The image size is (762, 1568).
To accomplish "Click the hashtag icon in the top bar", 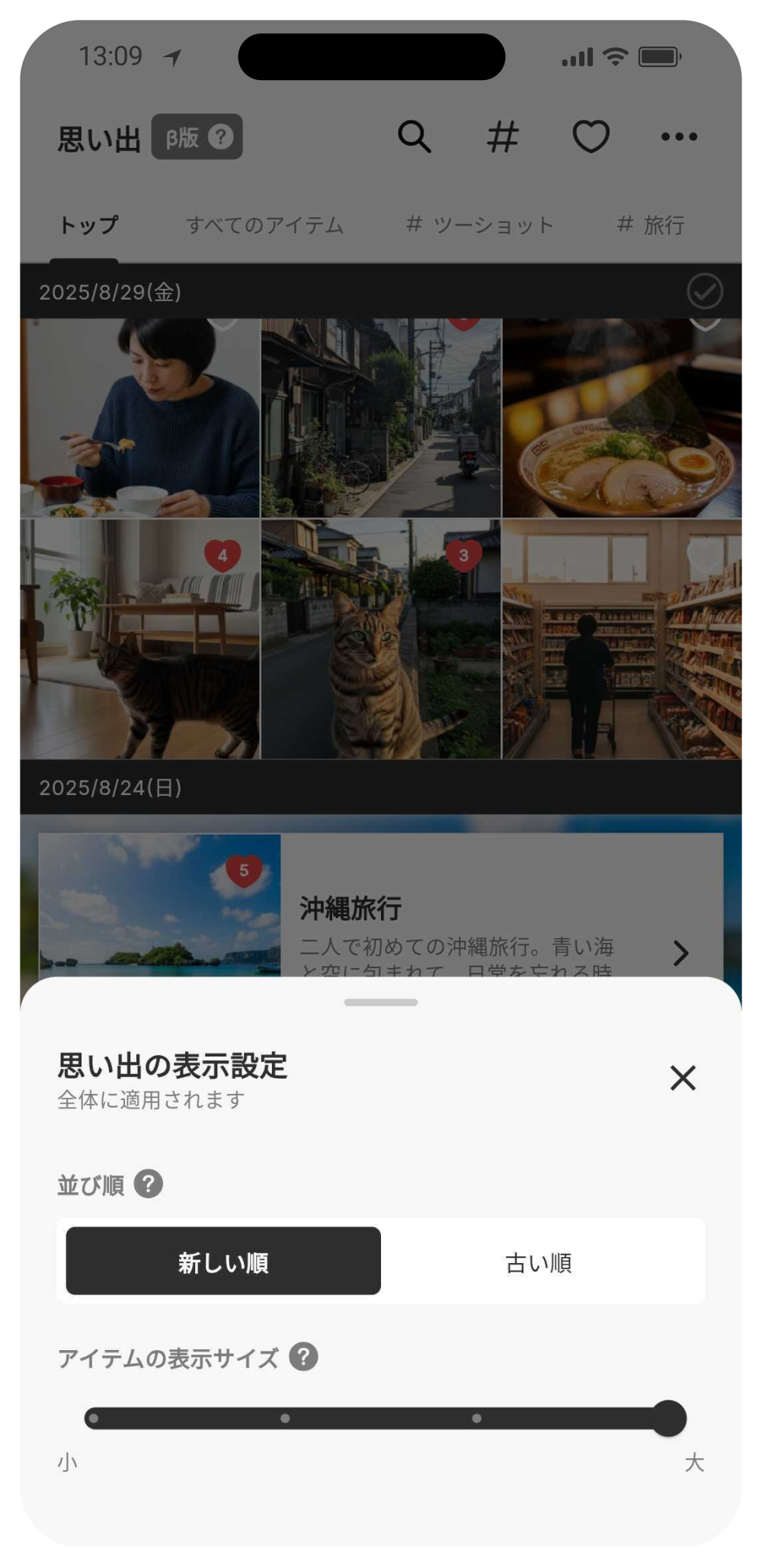I will [503, 138].
